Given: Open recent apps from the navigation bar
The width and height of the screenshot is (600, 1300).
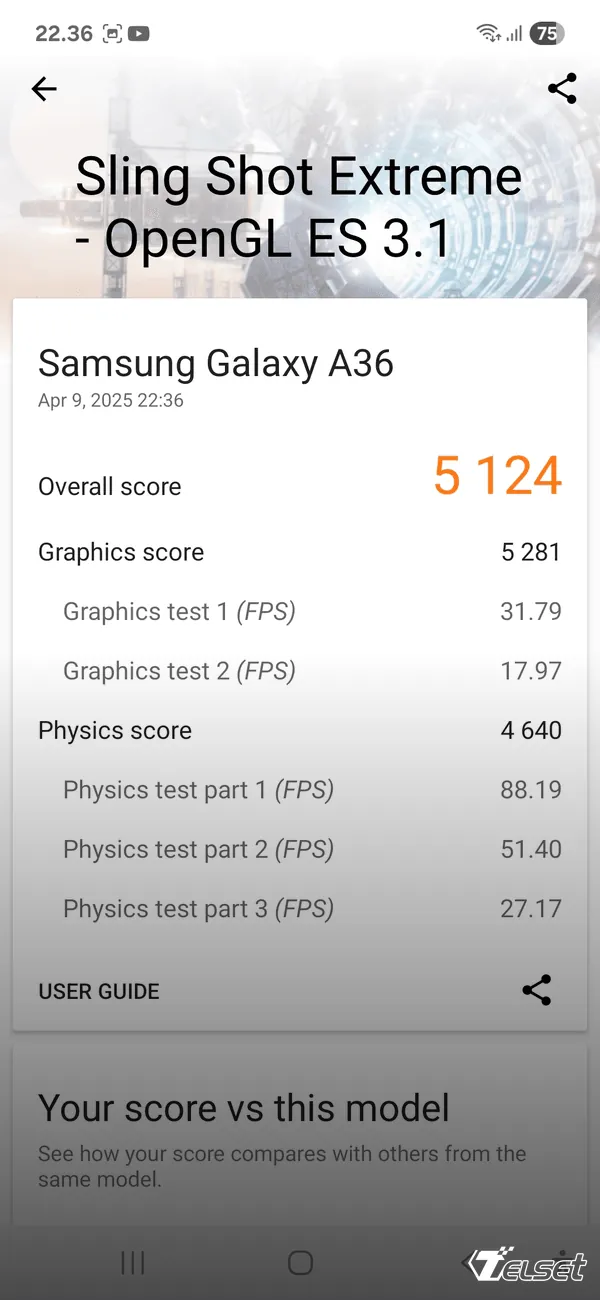Looking at the screenshot, I should (133, 1263).
